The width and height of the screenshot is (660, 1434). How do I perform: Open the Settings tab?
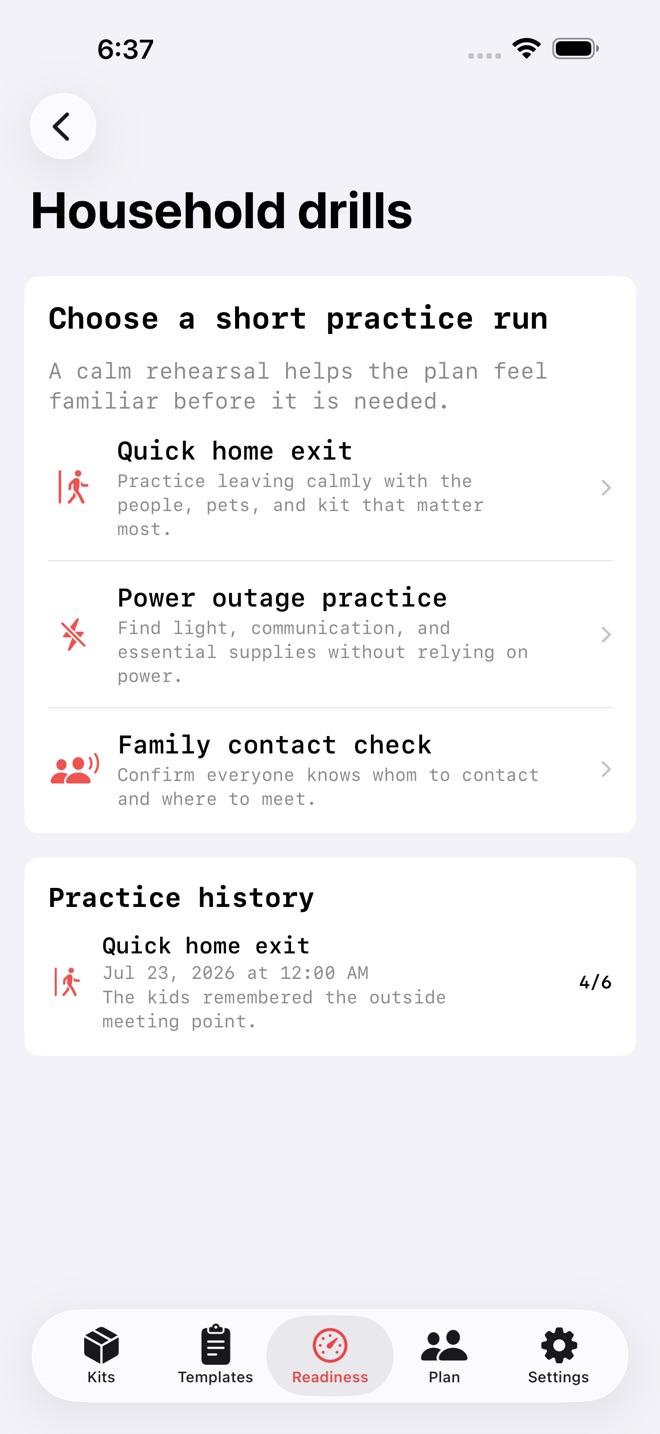(x=558, y=1356)
